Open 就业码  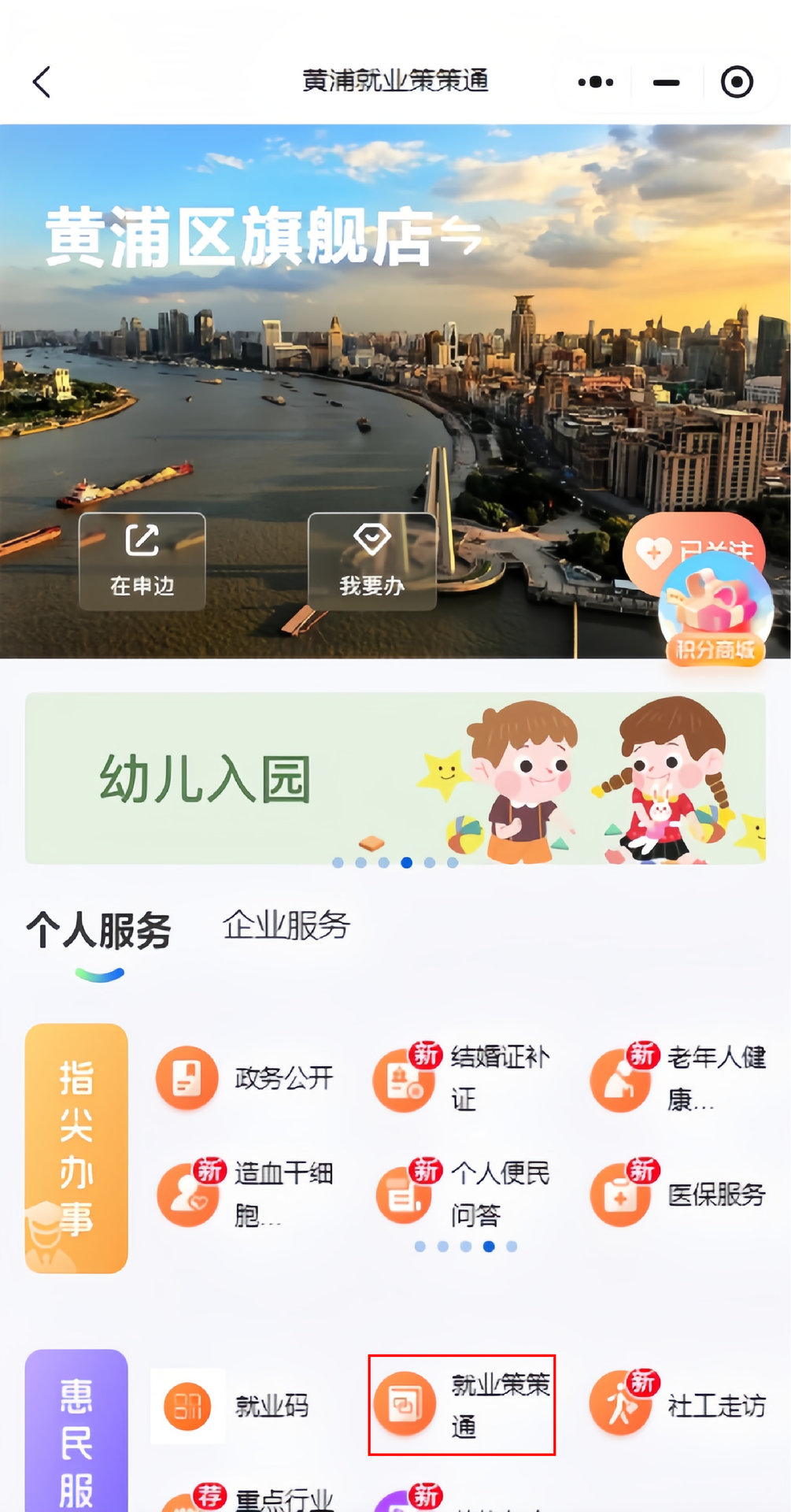tap(236, 1406)
